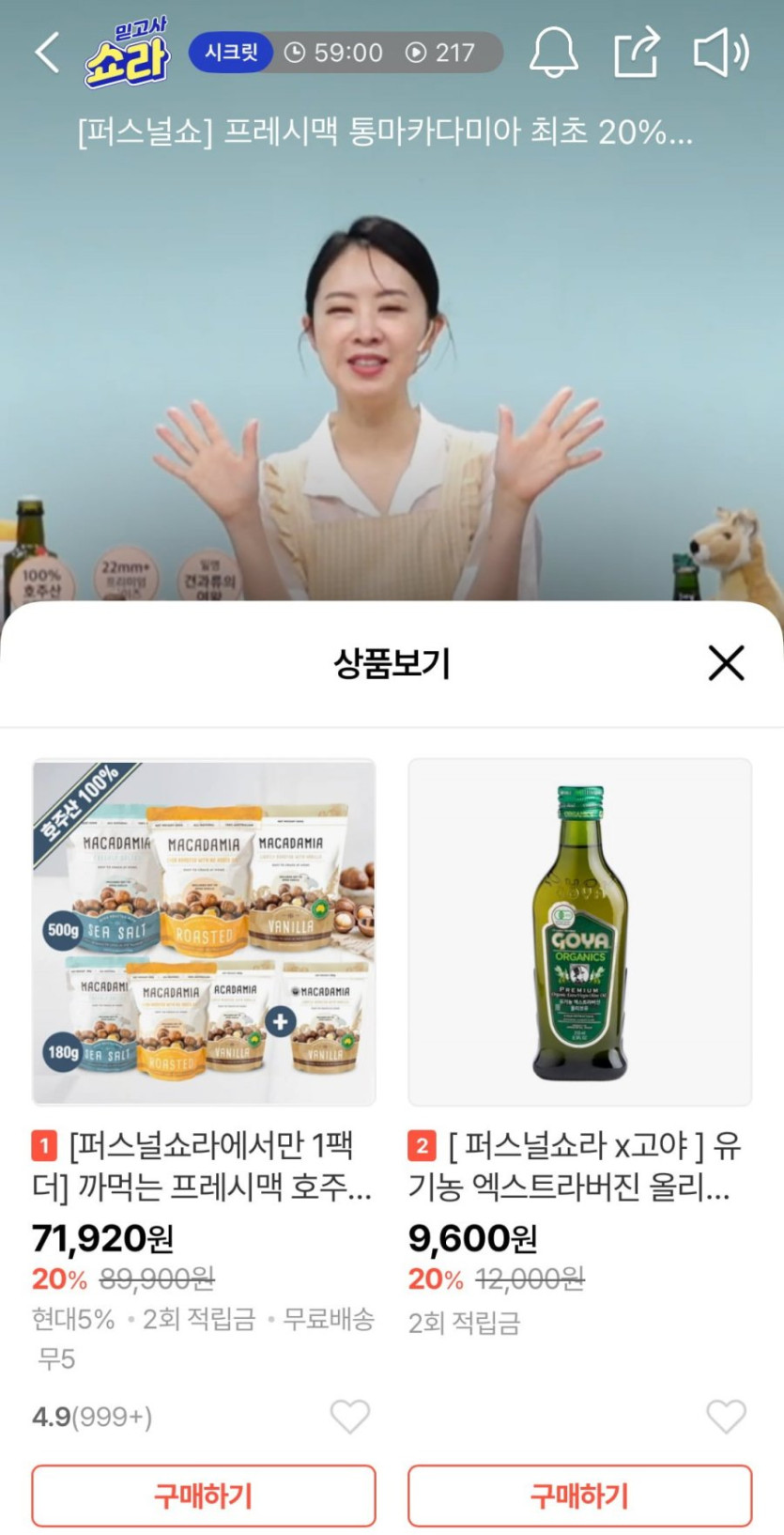Buy the Goya olive oil with 구매하기
Image resolution: width=784 pixels, height=1535 pixels.
coord(579,1496)
